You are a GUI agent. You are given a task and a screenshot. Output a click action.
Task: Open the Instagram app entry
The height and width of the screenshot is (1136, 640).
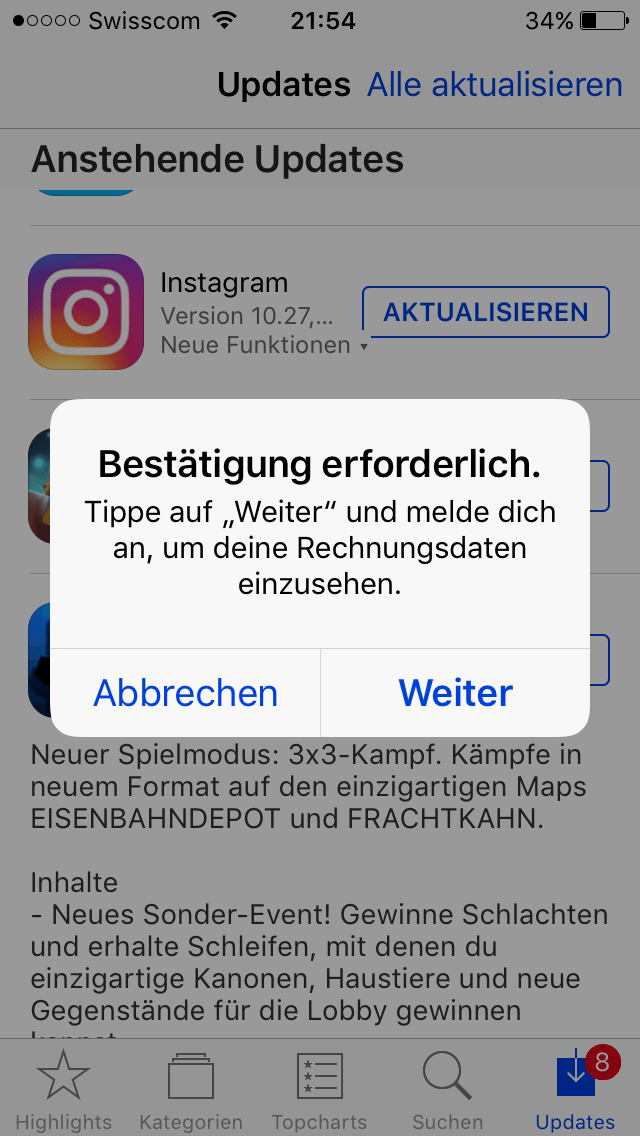tap(86, 312)
